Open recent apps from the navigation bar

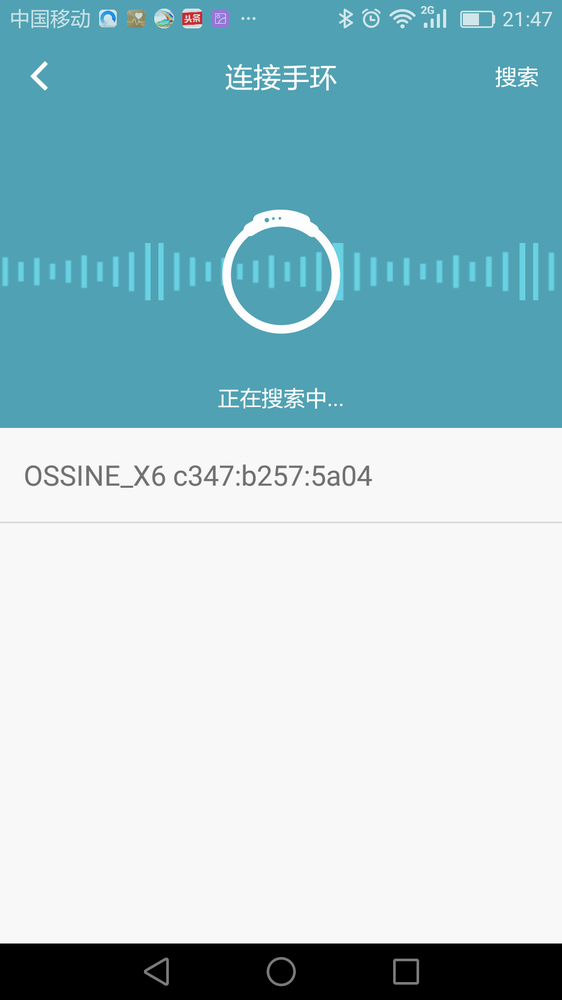[x=406, y=971]
